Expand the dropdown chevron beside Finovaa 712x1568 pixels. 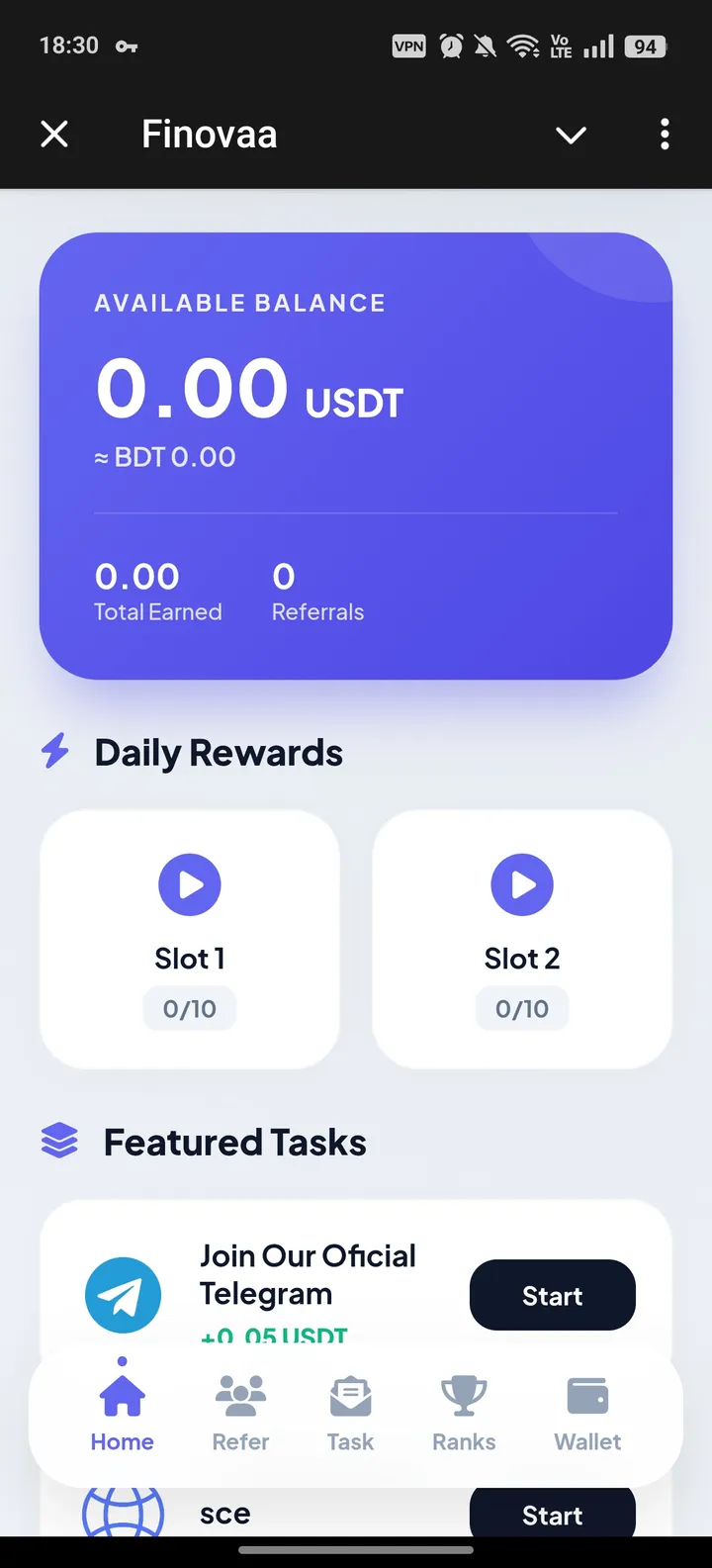[571, 135]
